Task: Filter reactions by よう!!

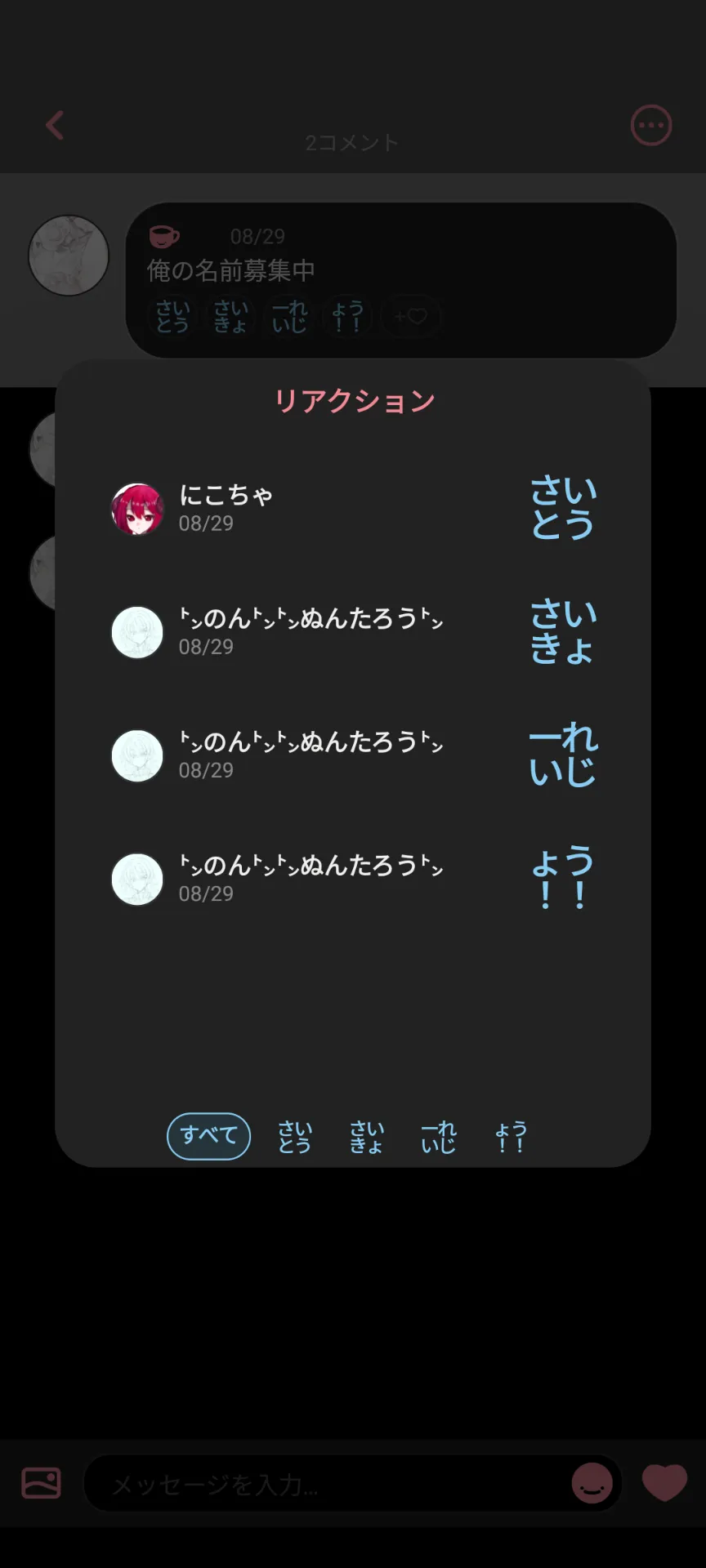Action: point(511,1136)
